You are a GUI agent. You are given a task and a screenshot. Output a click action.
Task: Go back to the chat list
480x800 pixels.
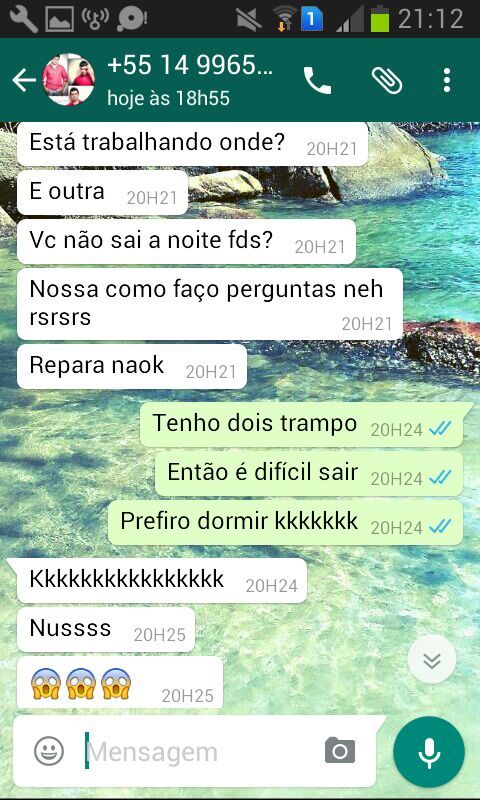[23, 80]
